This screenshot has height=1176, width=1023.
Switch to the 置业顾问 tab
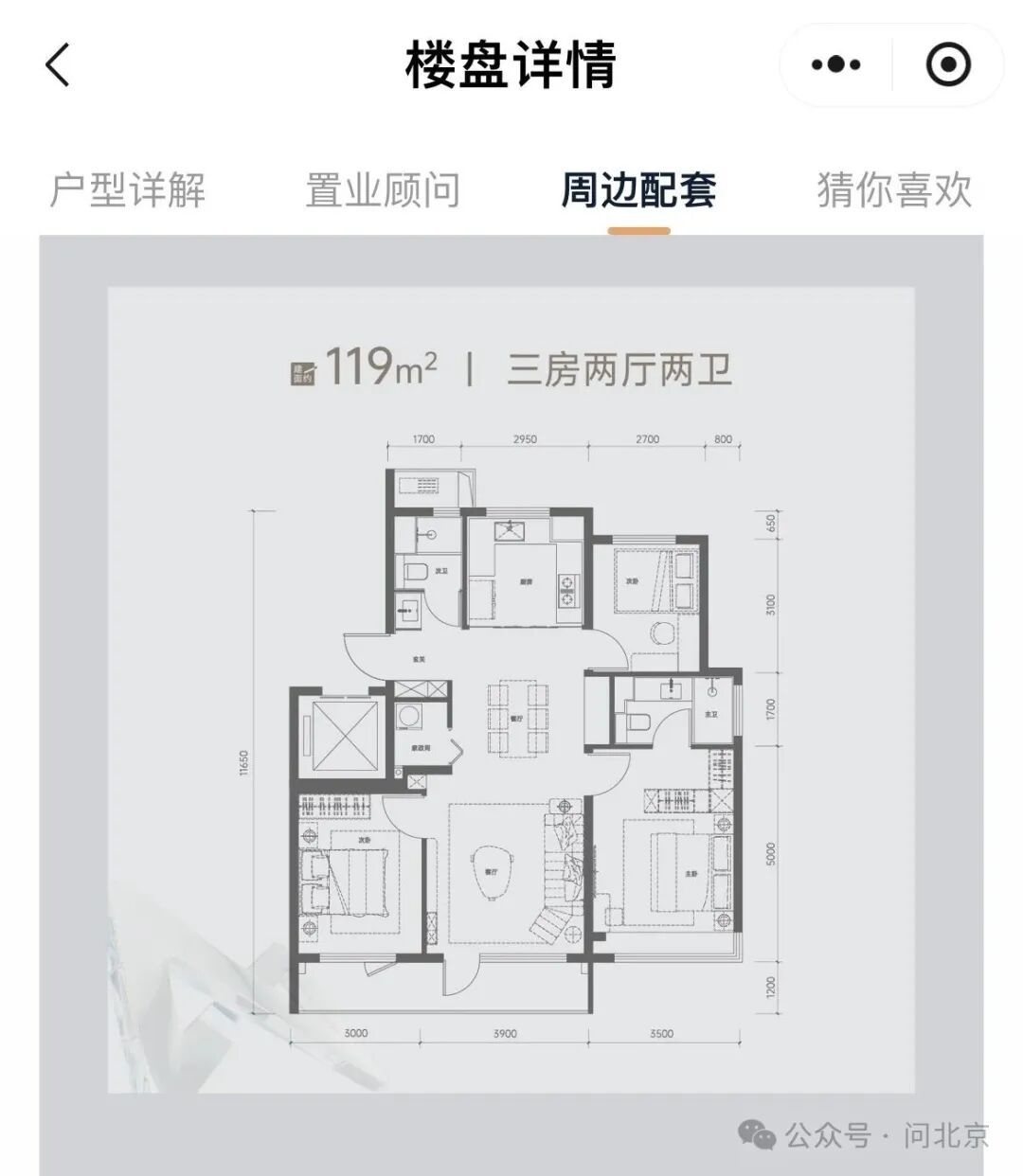pos(383,190)
